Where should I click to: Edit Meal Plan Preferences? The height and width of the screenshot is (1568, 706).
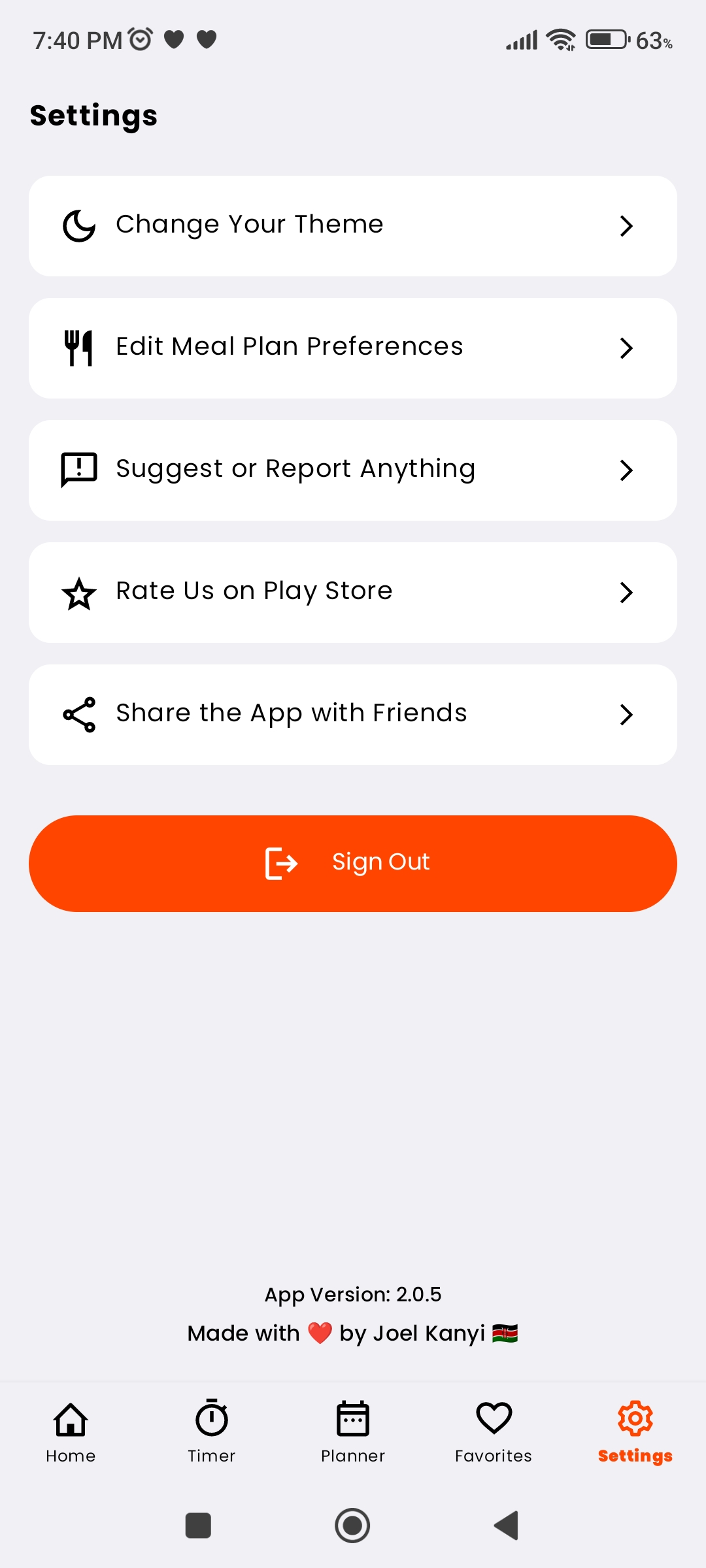click(x=353, y=348)
